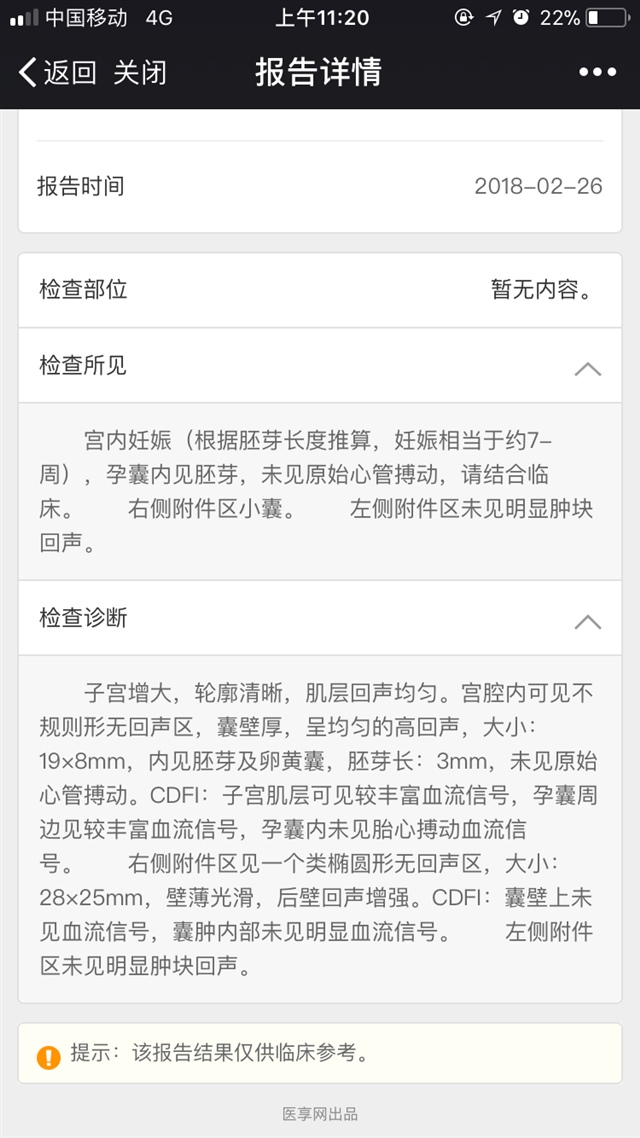Collapse the 检查所见 section

click(587, 368)
